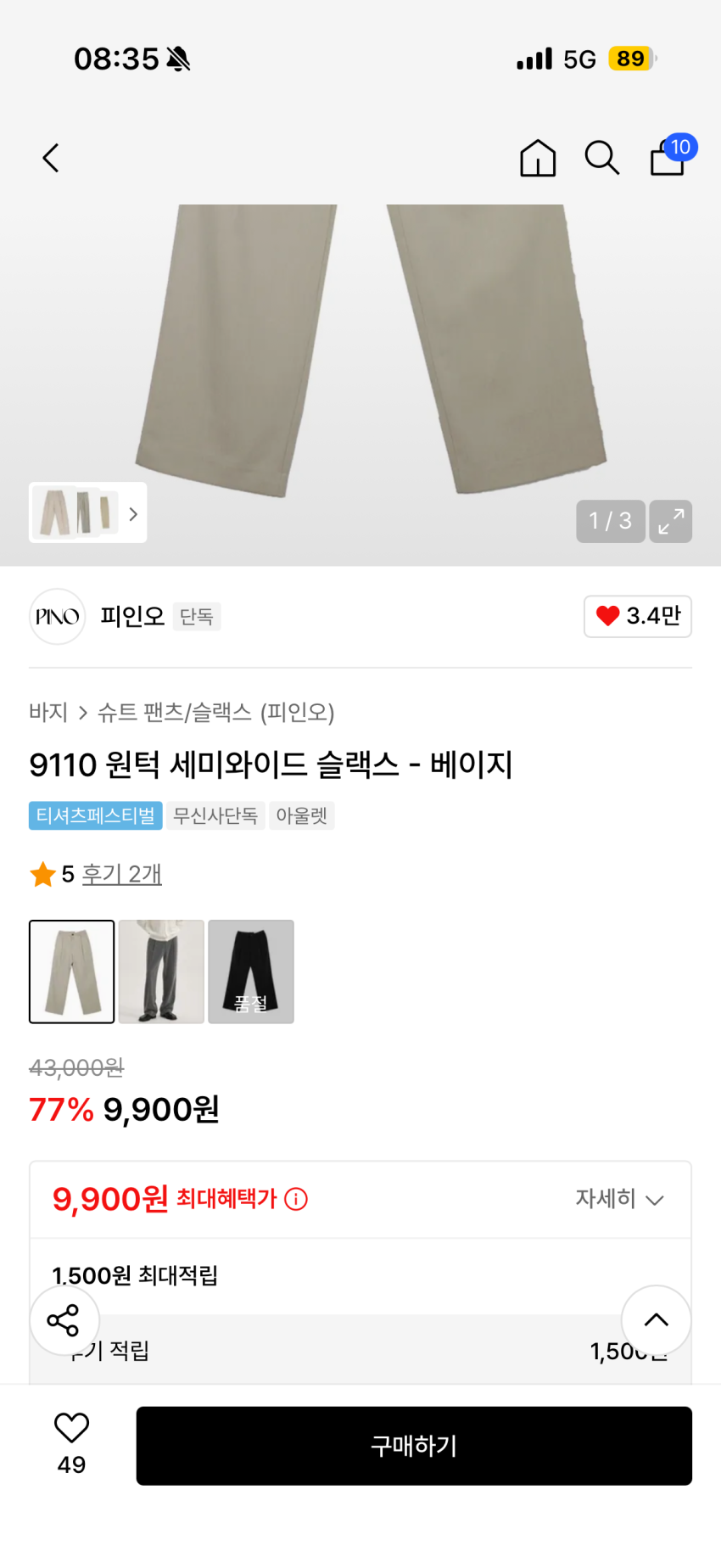Go back with the top-left arrow
The width and height of the screenshot is (721, 1568).
[51, 158]
